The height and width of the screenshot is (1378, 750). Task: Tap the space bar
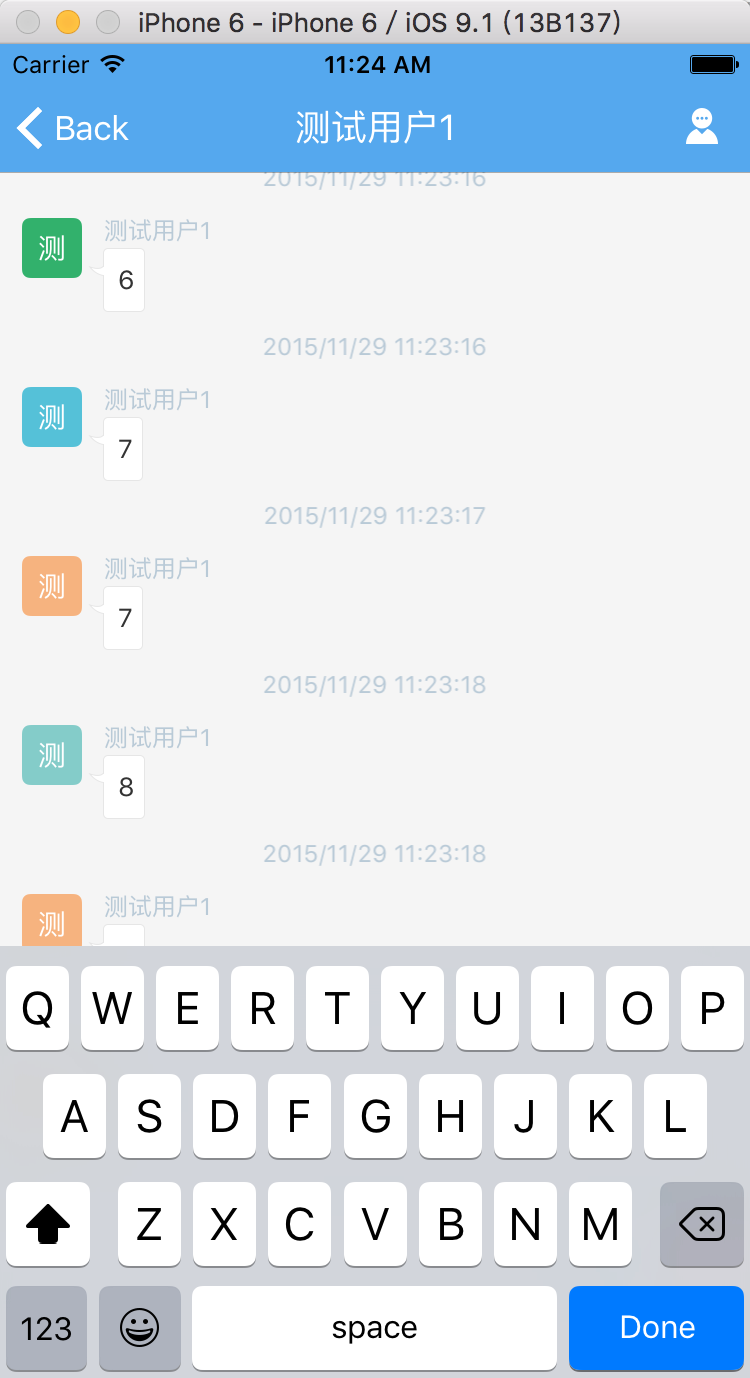pos(374,1327)
